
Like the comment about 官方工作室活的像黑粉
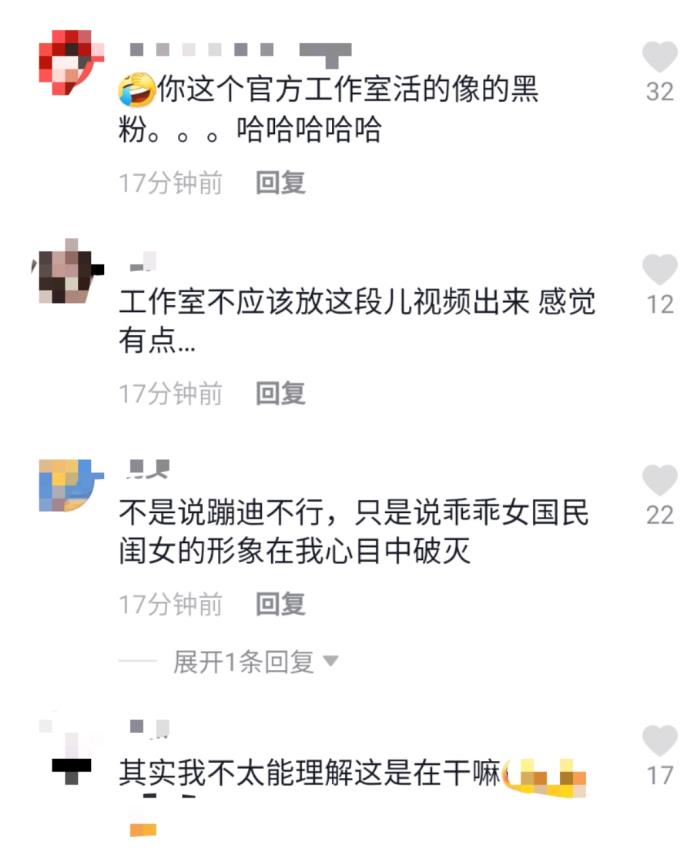[659, 57]
